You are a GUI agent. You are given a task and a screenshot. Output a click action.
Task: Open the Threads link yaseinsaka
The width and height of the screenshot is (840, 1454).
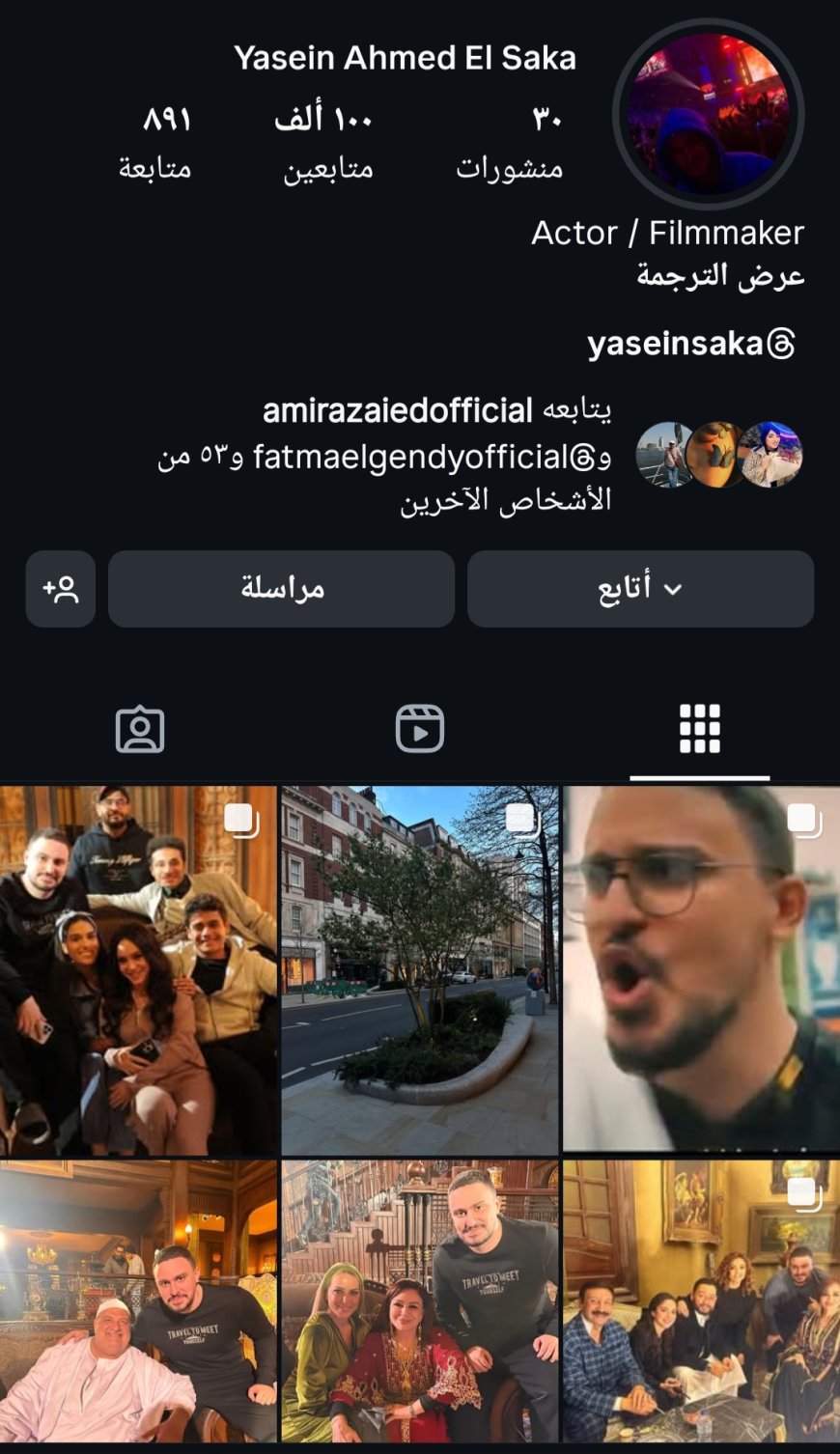pyautogui.click(x=690, y=344)
